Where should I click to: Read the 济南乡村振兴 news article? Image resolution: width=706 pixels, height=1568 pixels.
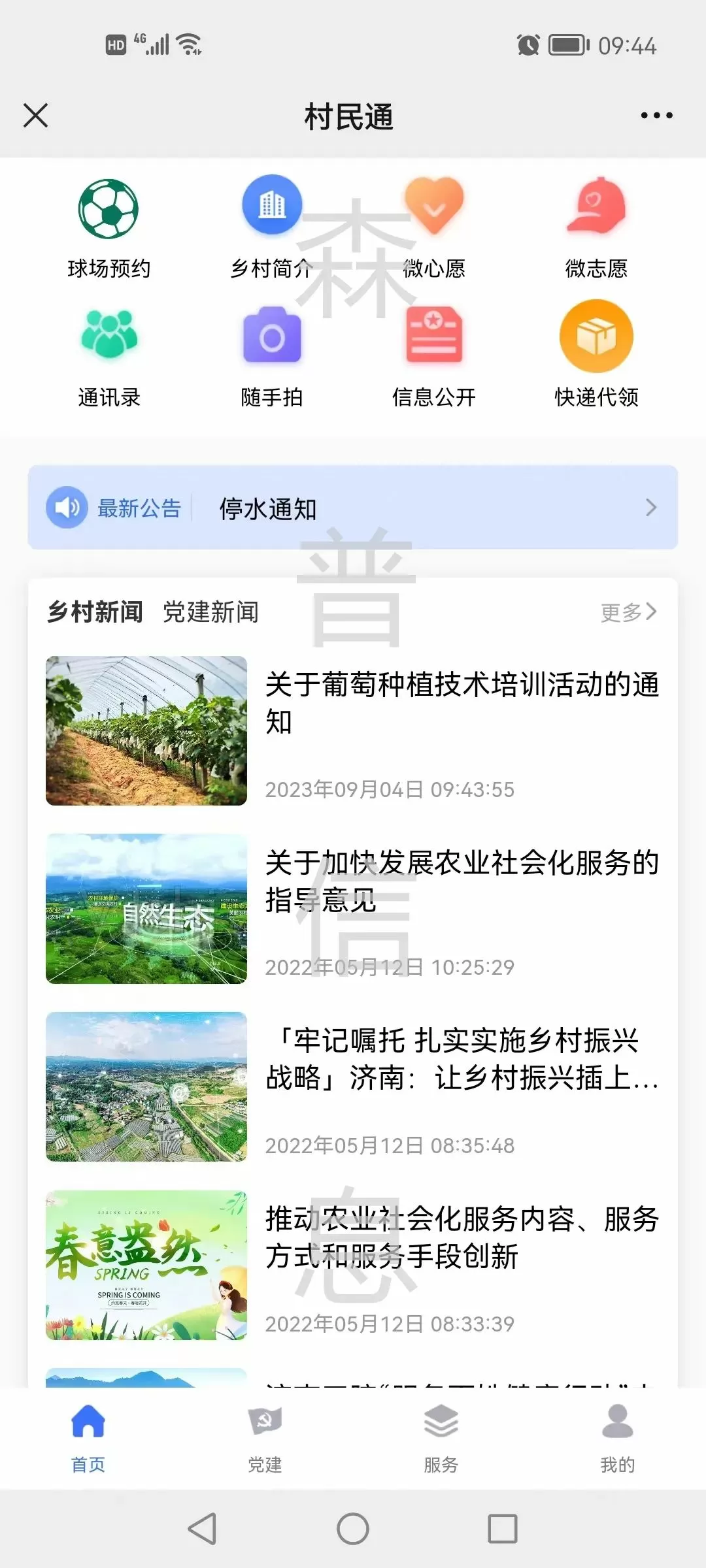pyautogui.click(x=462, y=1060)
